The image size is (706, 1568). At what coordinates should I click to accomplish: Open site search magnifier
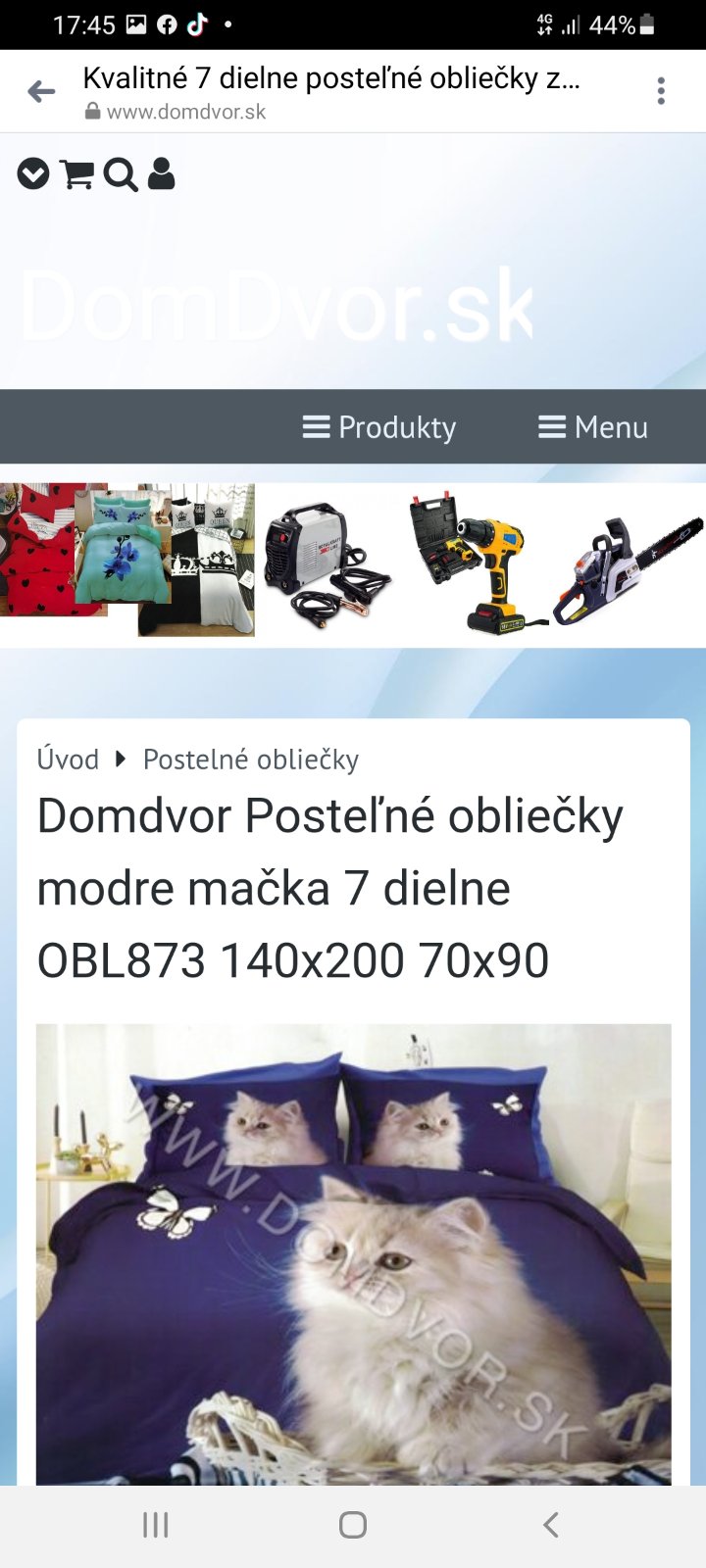121,174
